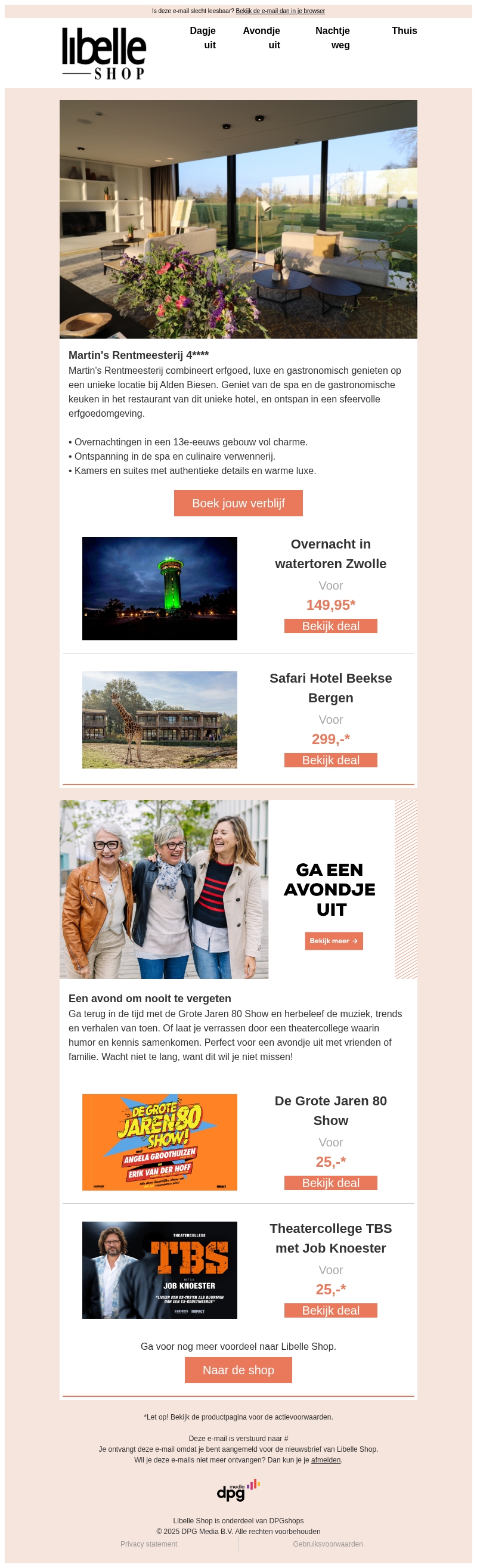The height and width of the screenshot is (1568, 477).
Task: Open the TBS Job Knoester image tile
Action: [159, 1270]
